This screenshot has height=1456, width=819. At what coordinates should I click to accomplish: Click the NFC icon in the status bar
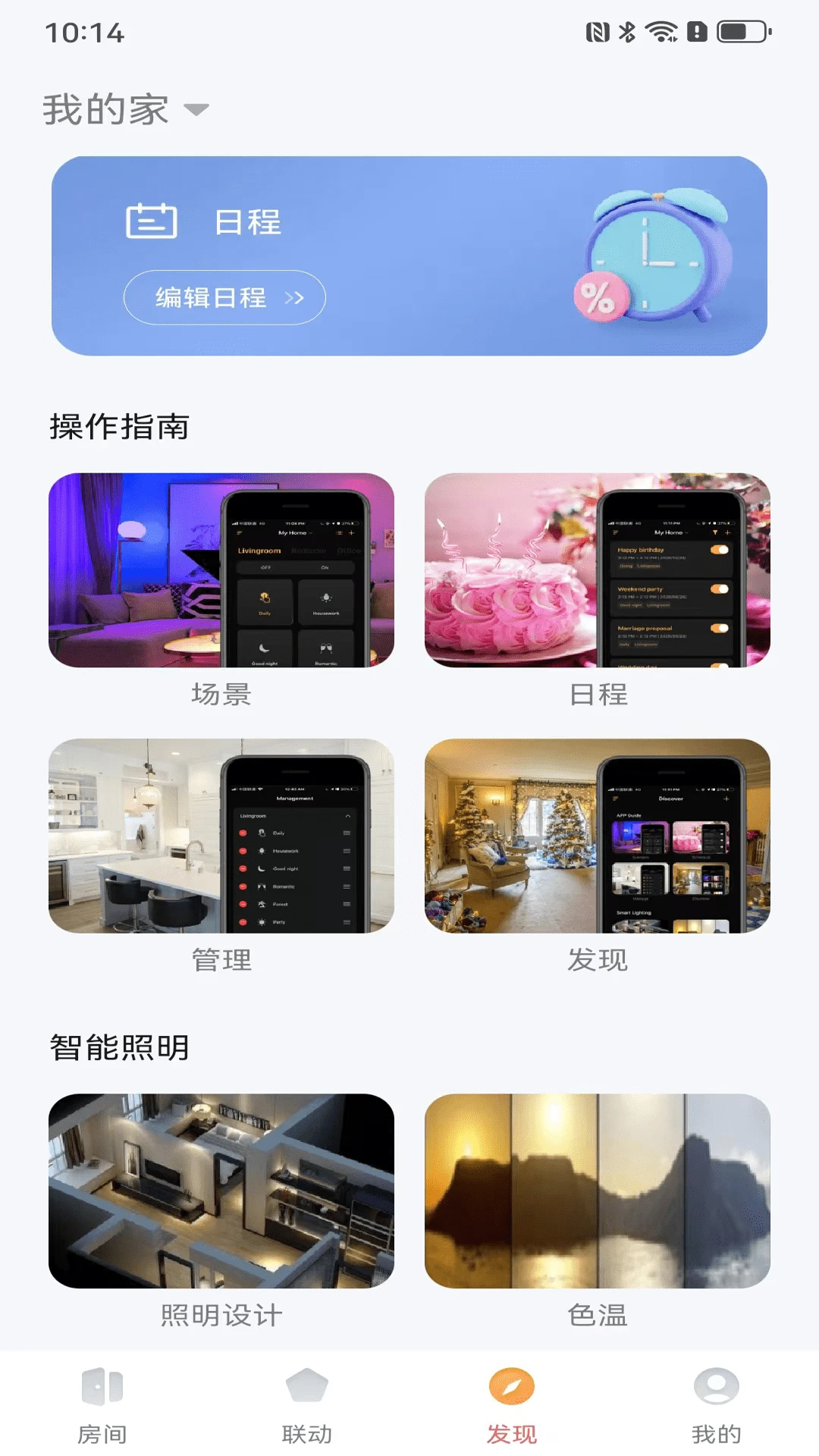(598, 33)
